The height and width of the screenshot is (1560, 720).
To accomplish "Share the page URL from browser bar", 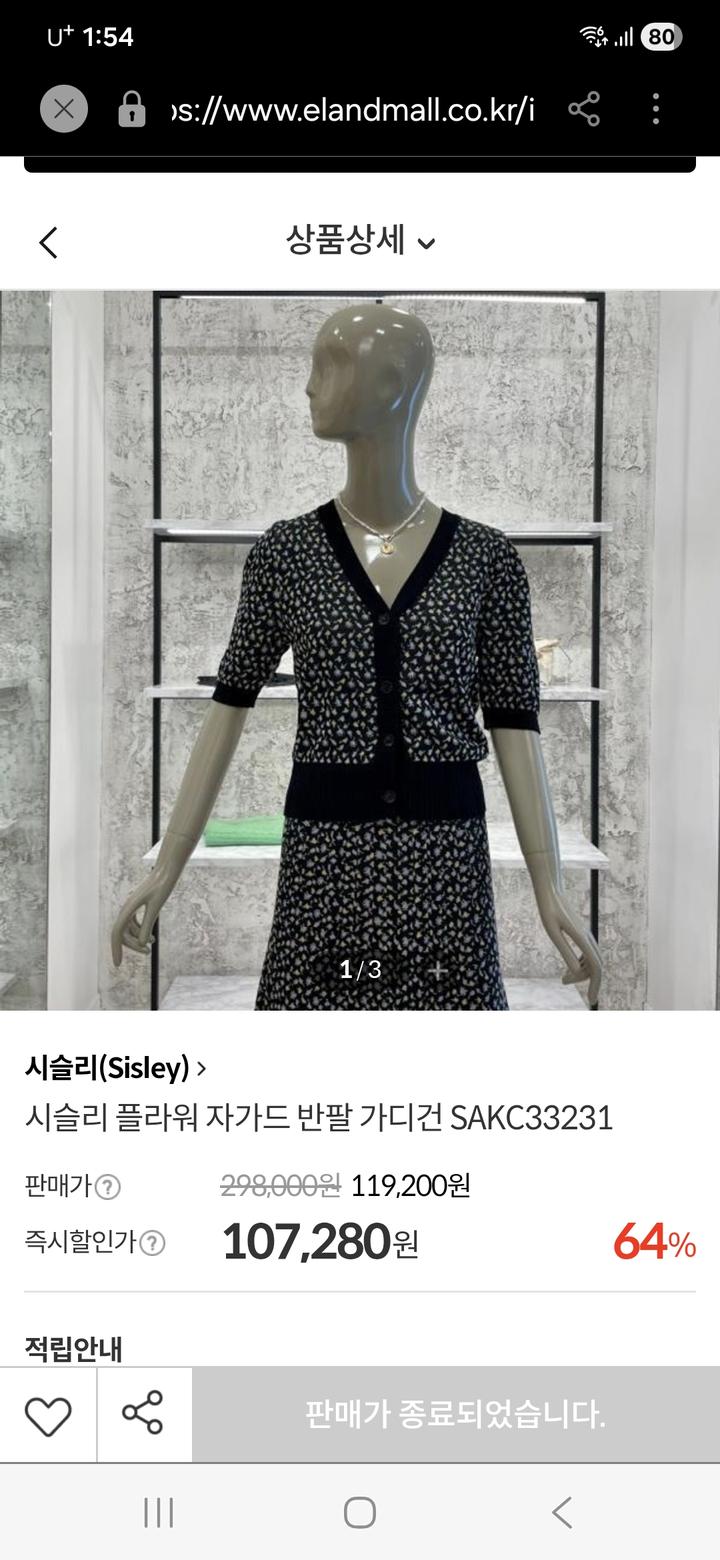I will 584,109.
